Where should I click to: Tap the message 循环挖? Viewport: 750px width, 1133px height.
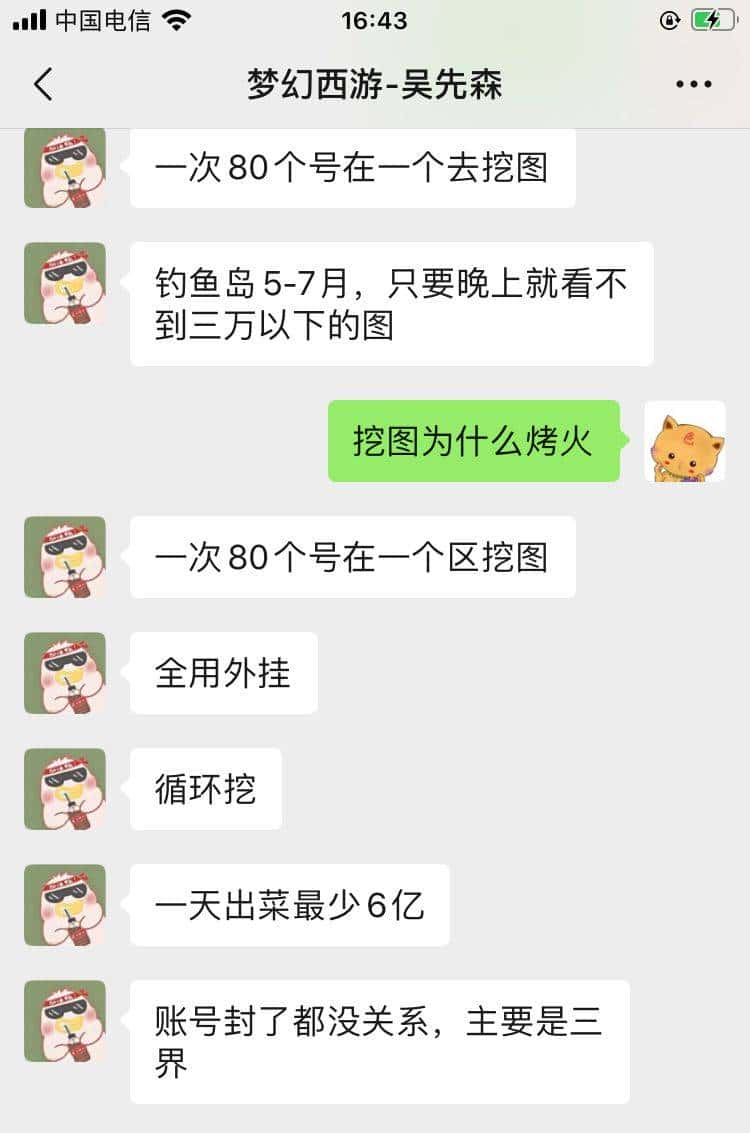tap(205, 789)
